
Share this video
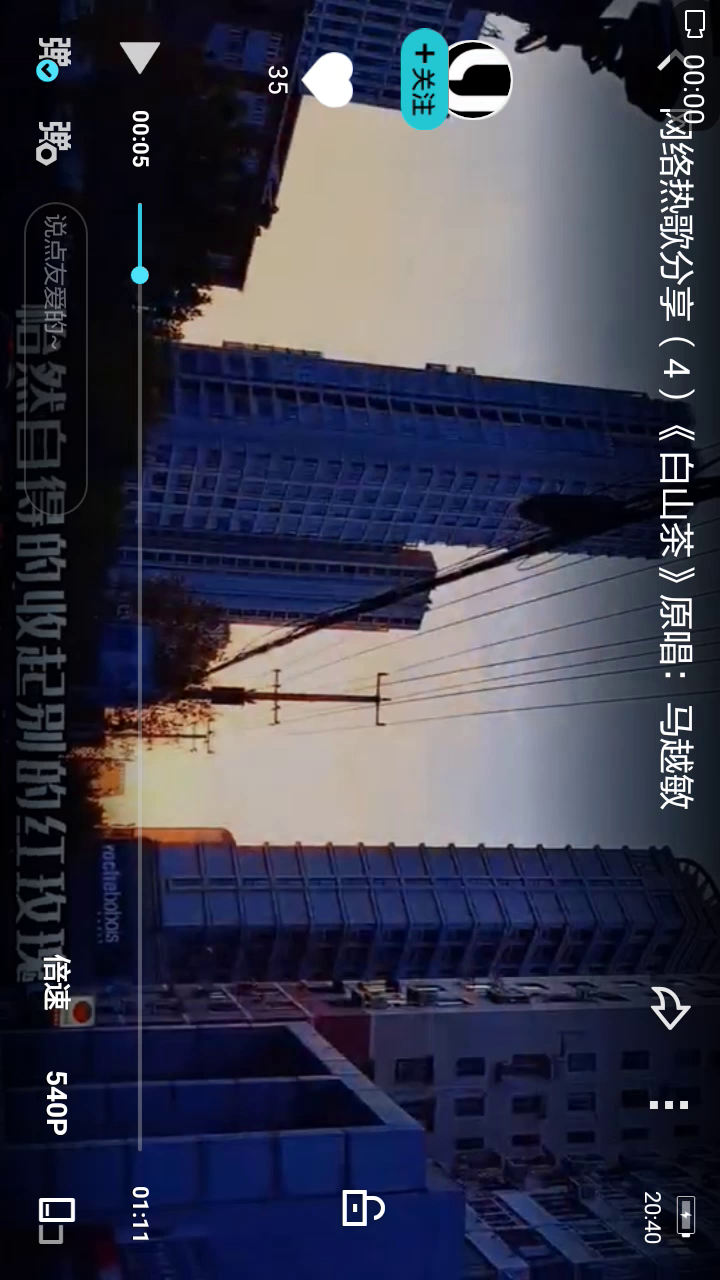coord(669,1006)
